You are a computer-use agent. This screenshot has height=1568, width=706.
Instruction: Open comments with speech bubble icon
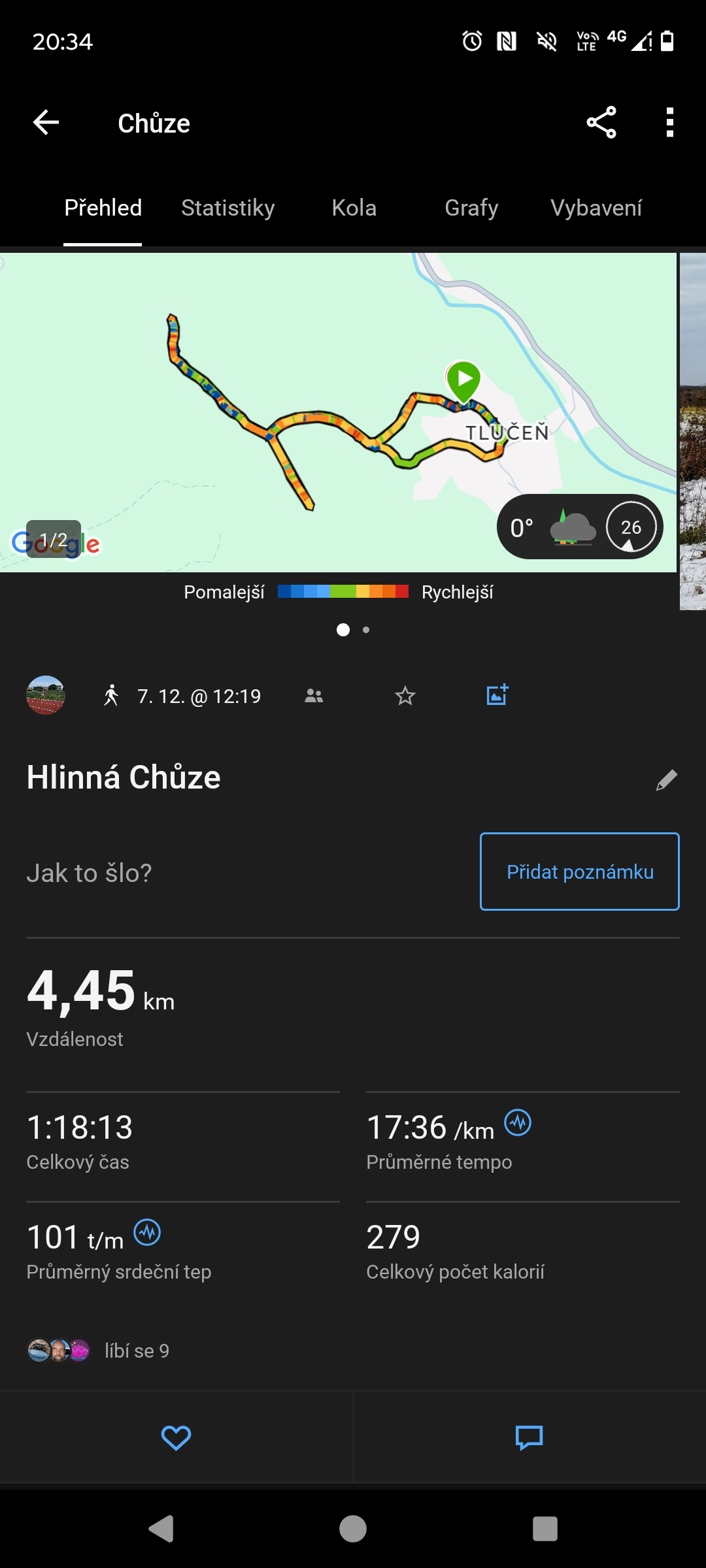pos(529,1438)
